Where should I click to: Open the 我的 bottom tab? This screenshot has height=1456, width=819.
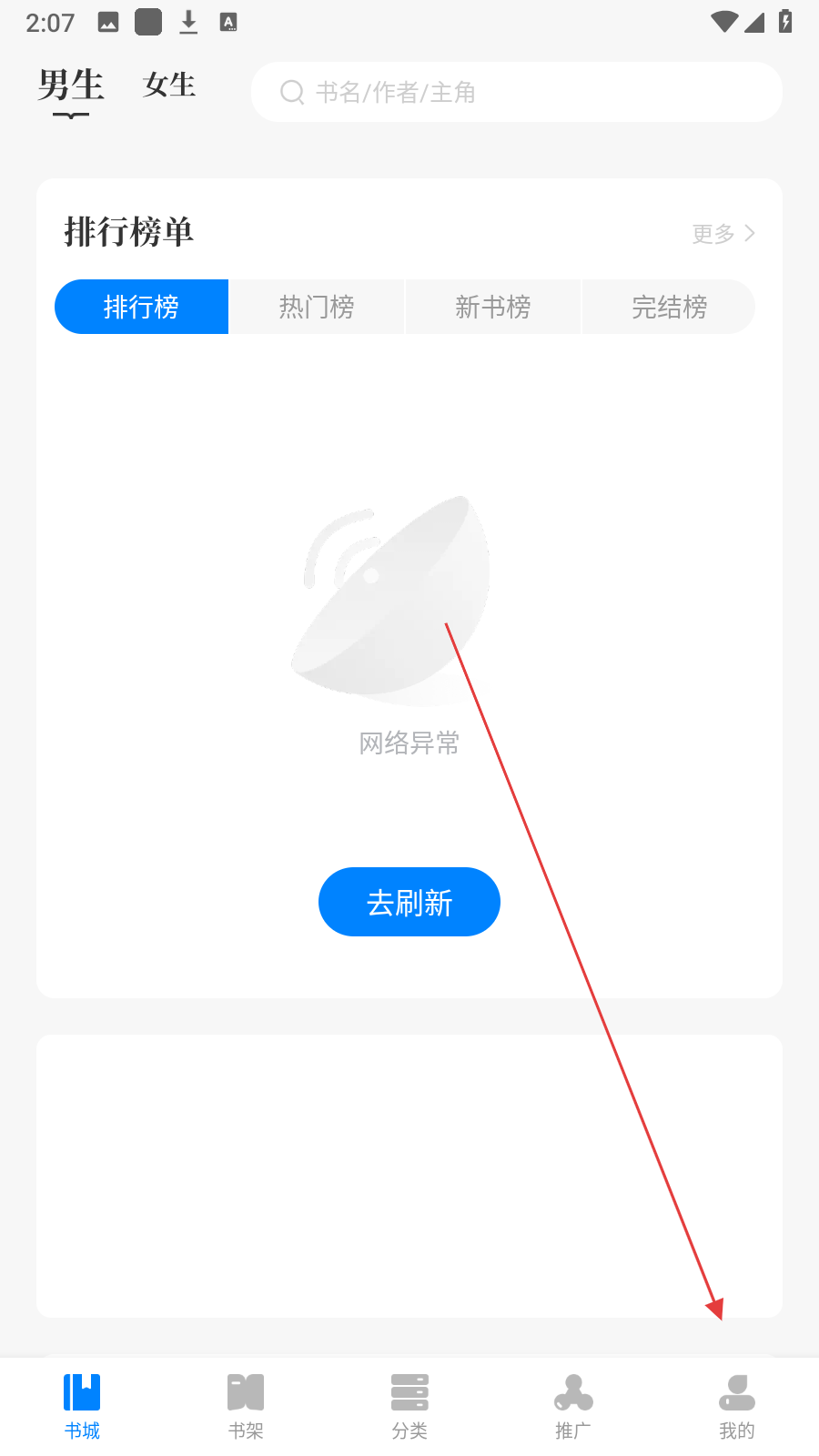tap(737, 1406)
